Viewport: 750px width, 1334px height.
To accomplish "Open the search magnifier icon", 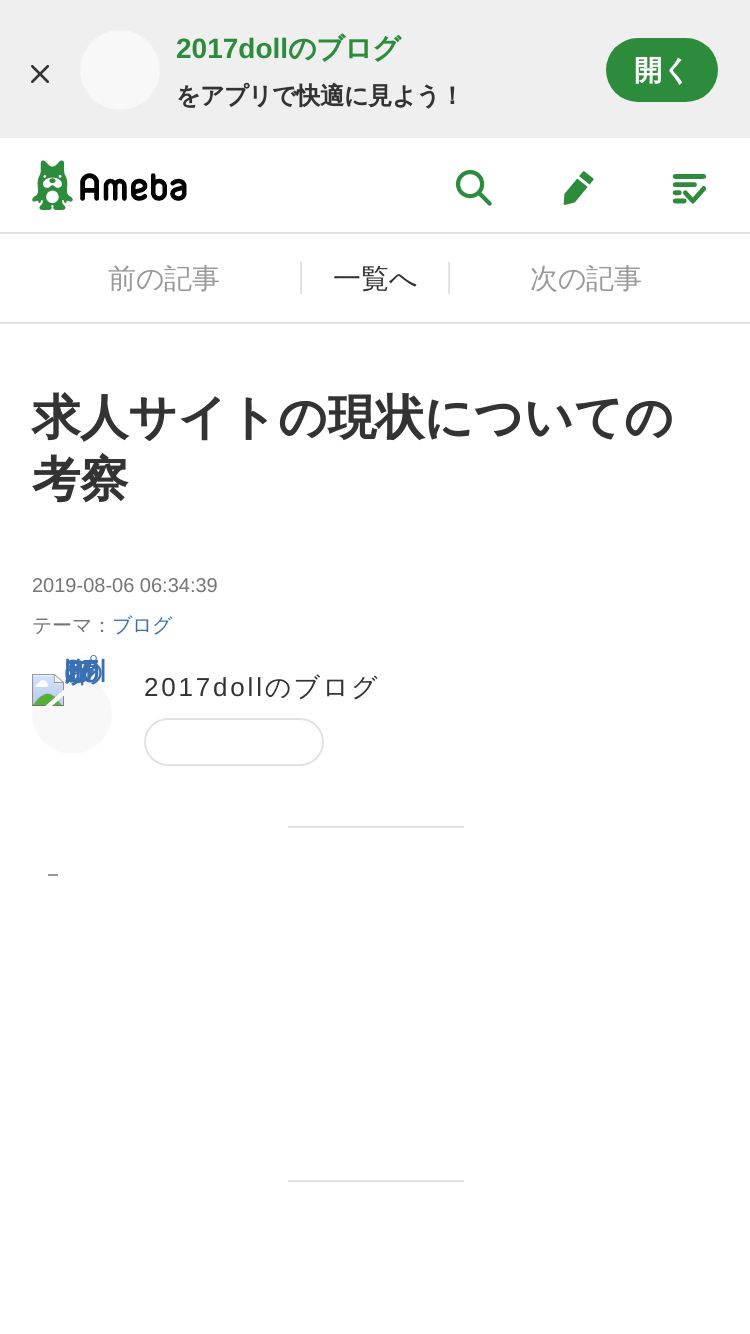I will 473,187.
